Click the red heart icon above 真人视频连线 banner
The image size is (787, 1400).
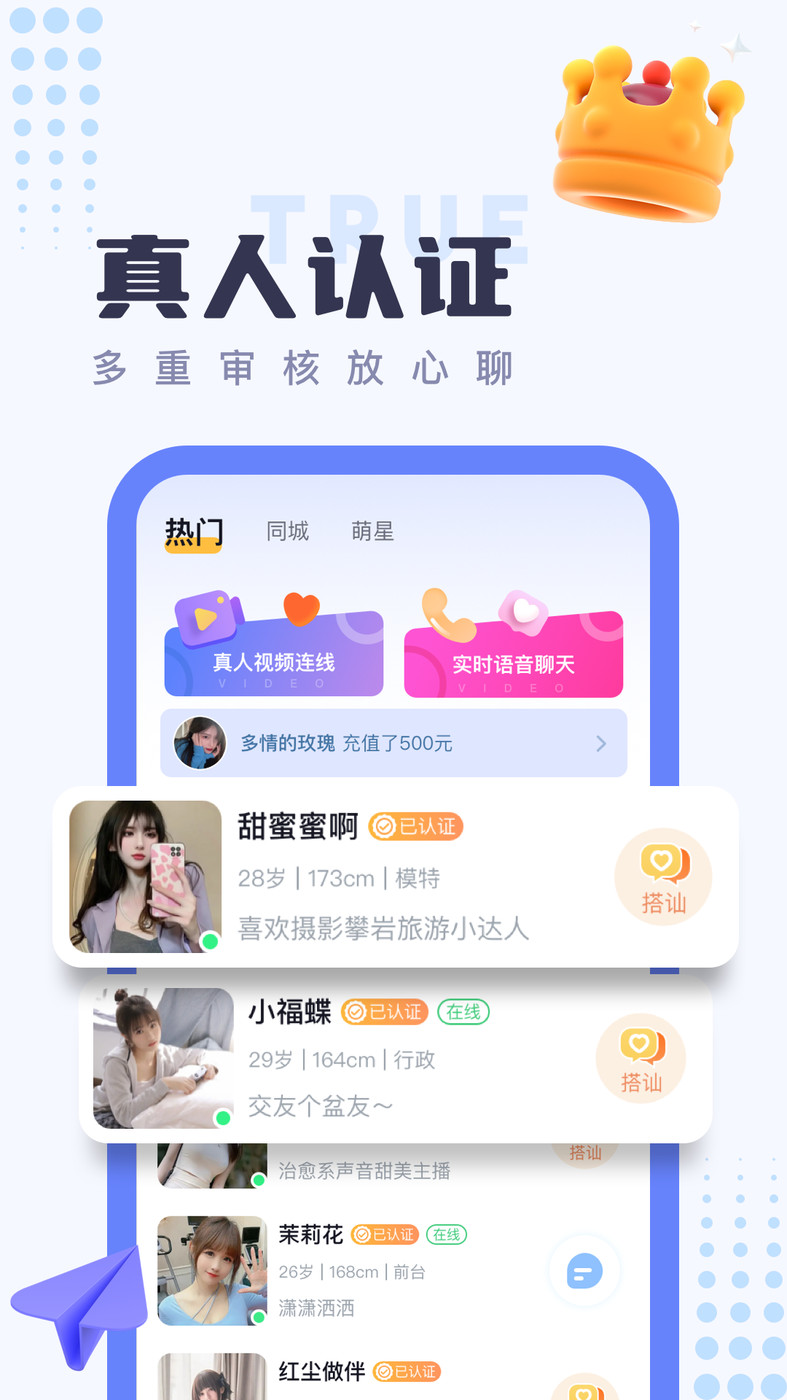click(301, 608)
